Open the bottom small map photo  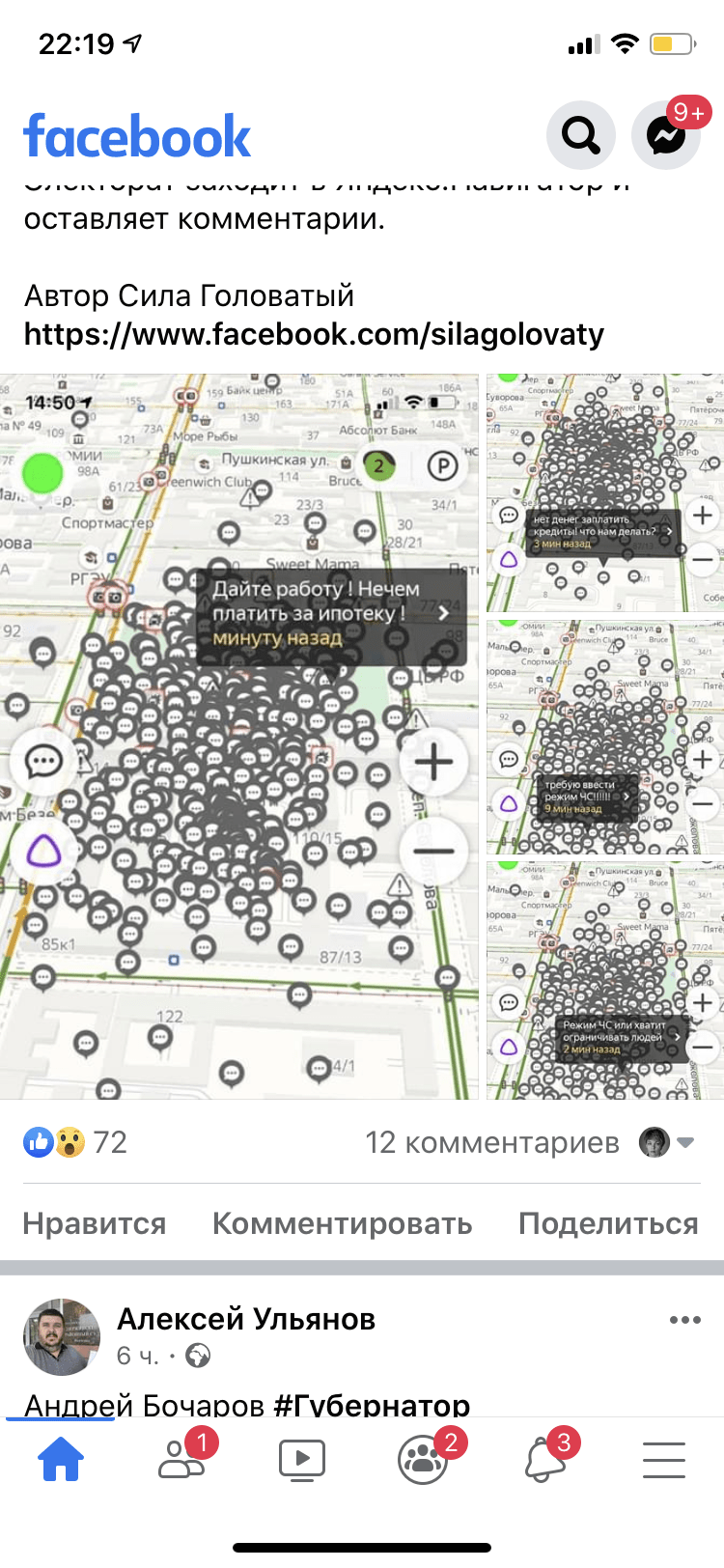[605, 980]
